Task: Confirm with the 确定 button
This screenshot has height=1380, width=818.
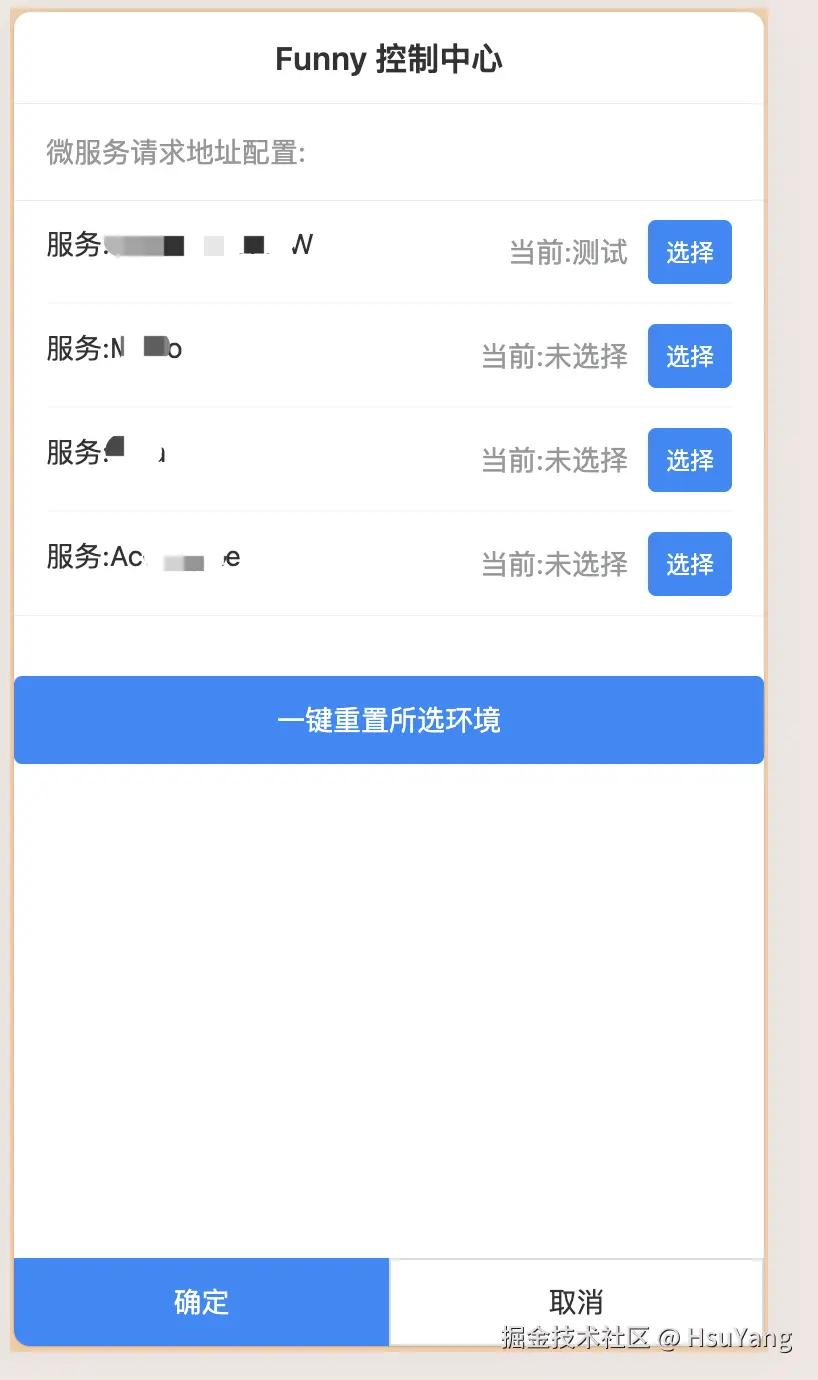Action: (201, 1302)
